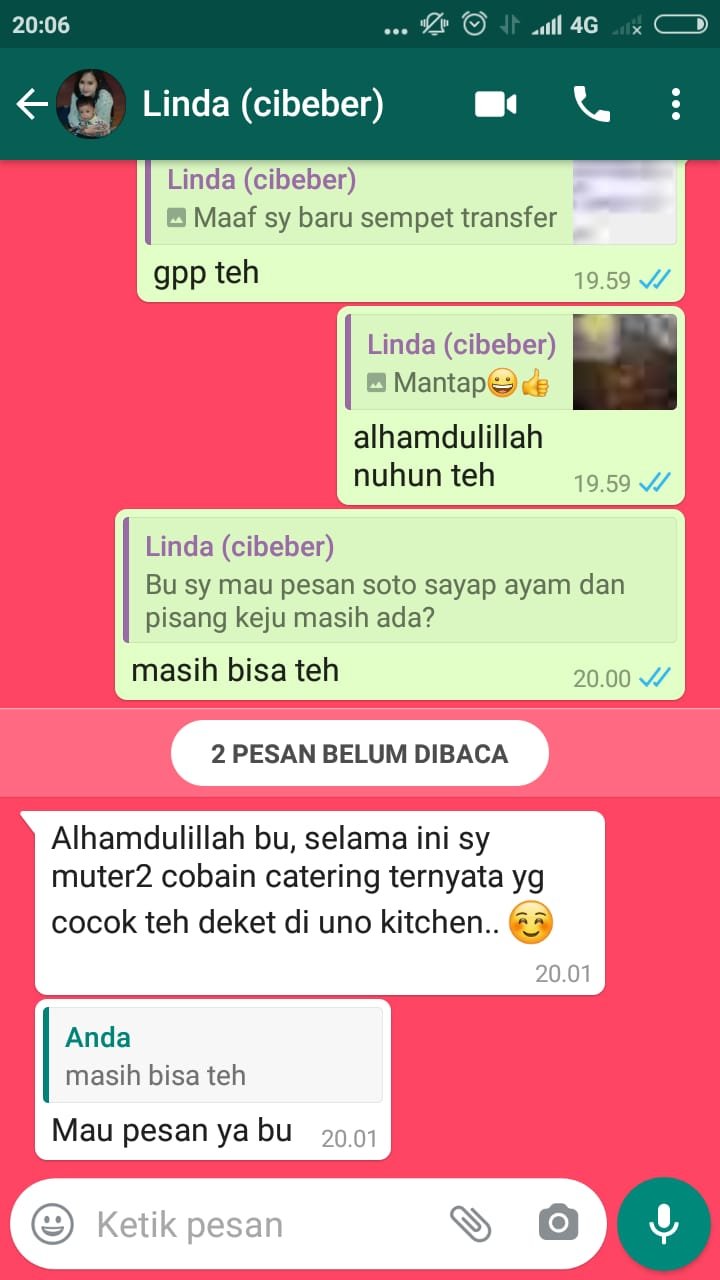Jump to quoted 'Mantap' photo message
720x1280 pixels.
(x=510, y=363)
